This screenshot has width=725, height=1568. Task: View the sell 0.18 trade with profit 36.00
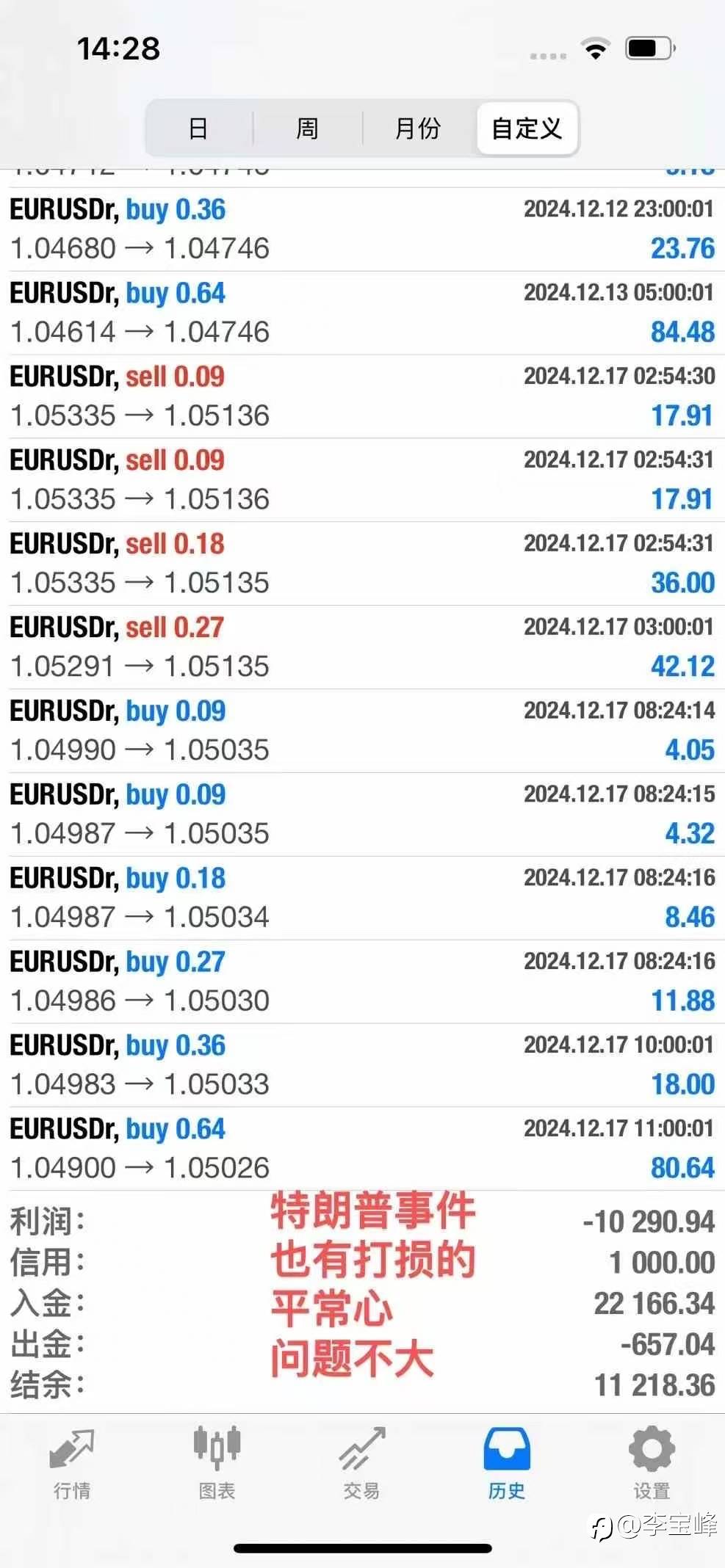coord(362,564)
